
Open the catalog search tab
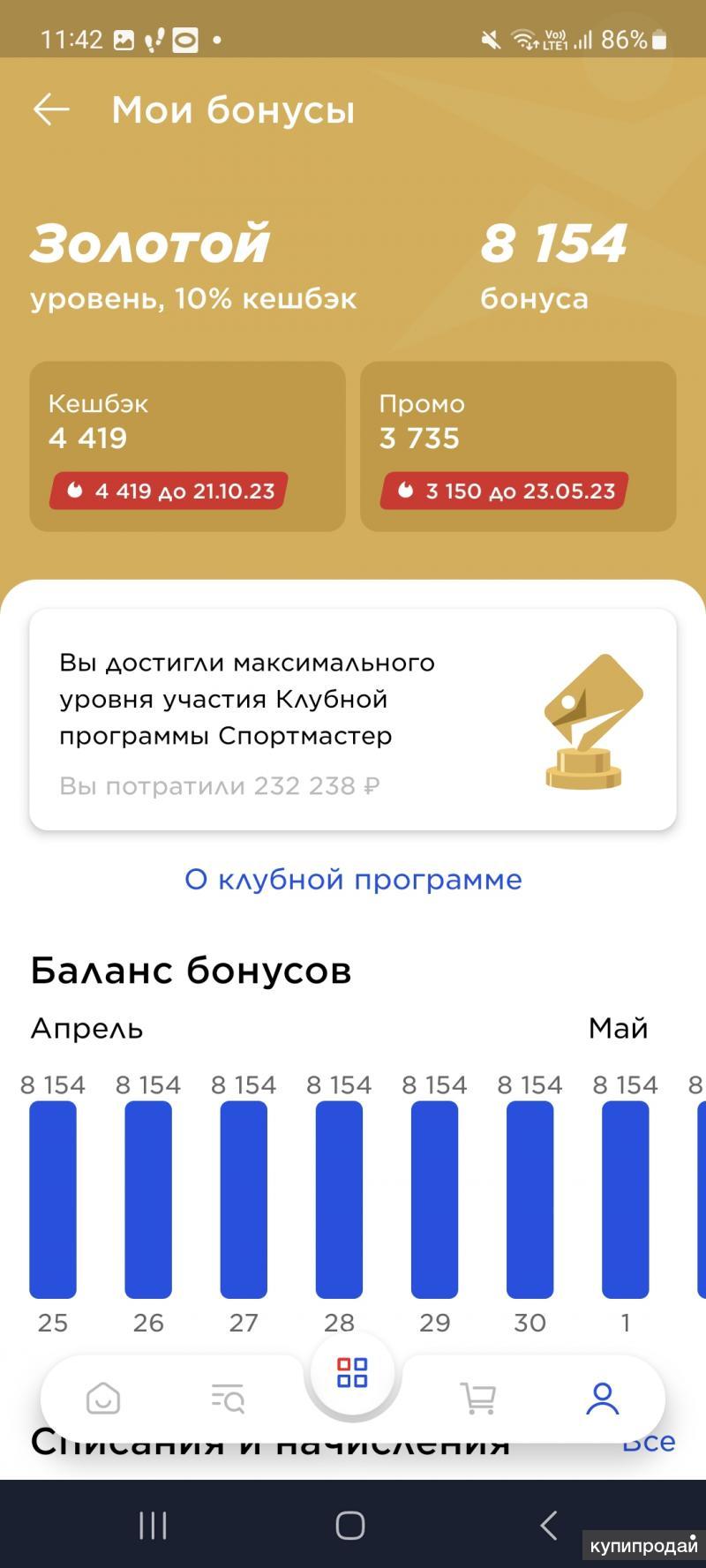pyautogui.click(x=228, y=1399)
